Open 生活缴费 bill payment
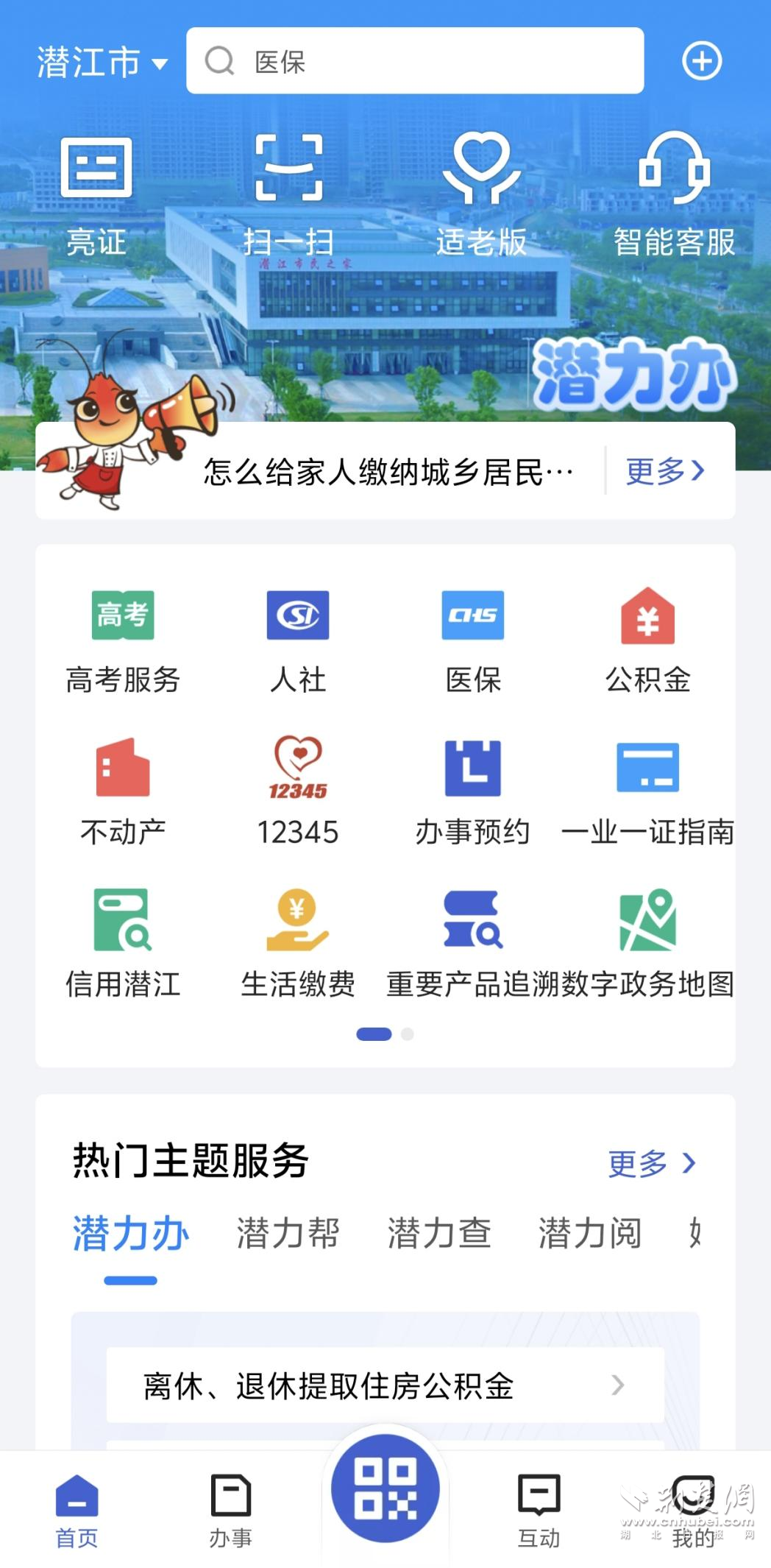The height and width of the screenshot is (1568, 771). [x=298, y=944]
